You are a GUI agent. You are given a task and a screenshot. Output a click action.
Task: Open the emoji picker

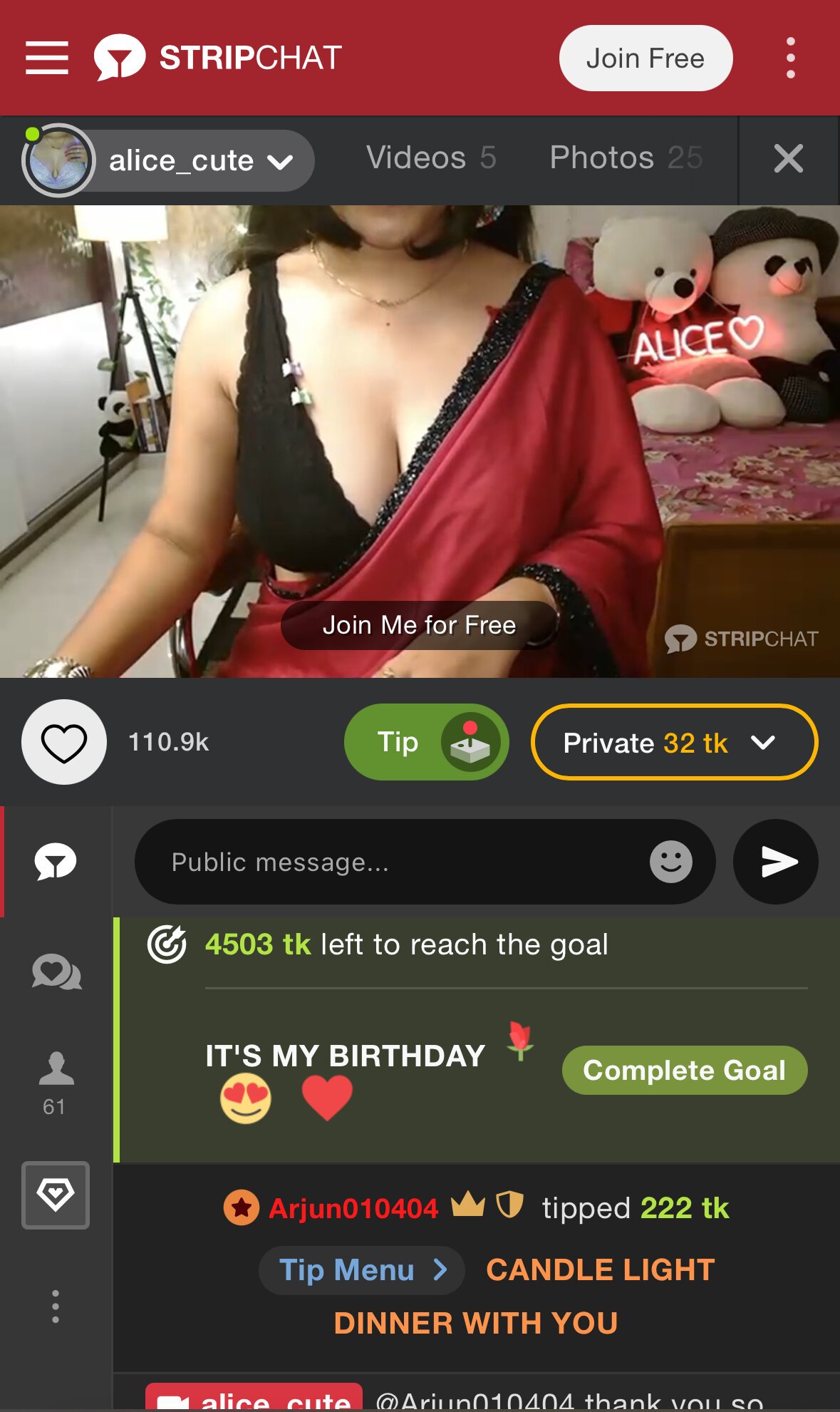670,862
